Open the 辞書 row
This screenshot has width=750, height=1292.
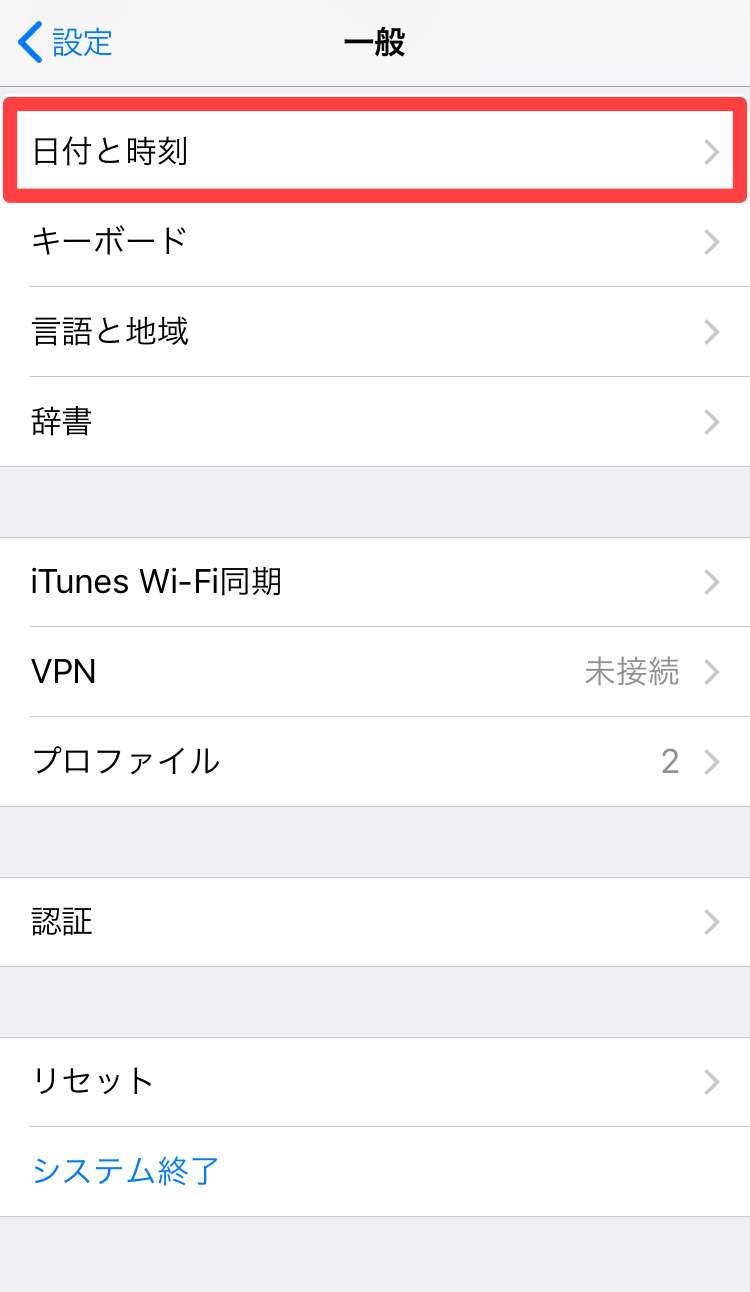375,421
